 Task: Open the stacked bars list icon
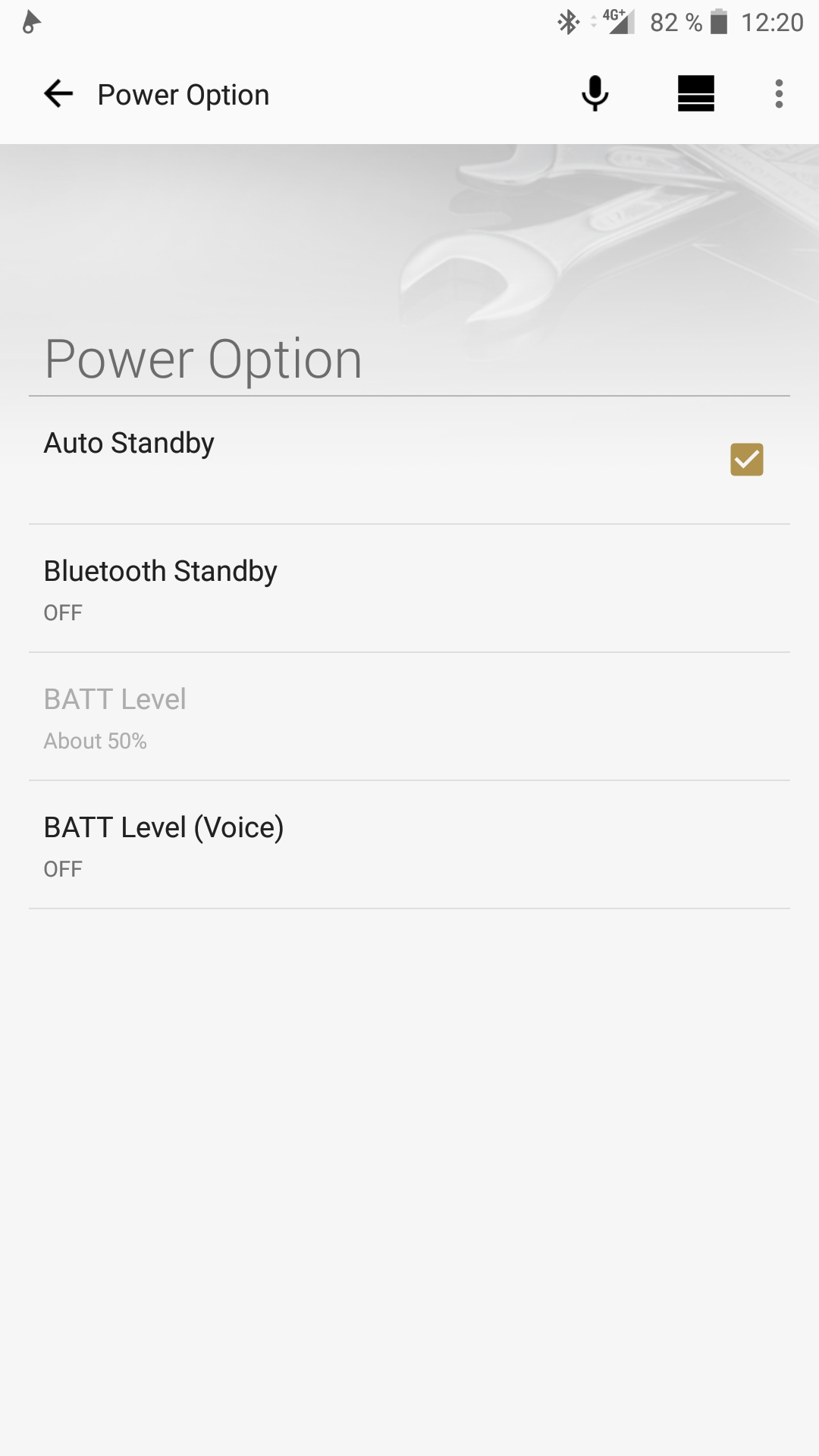coord(696,94)
